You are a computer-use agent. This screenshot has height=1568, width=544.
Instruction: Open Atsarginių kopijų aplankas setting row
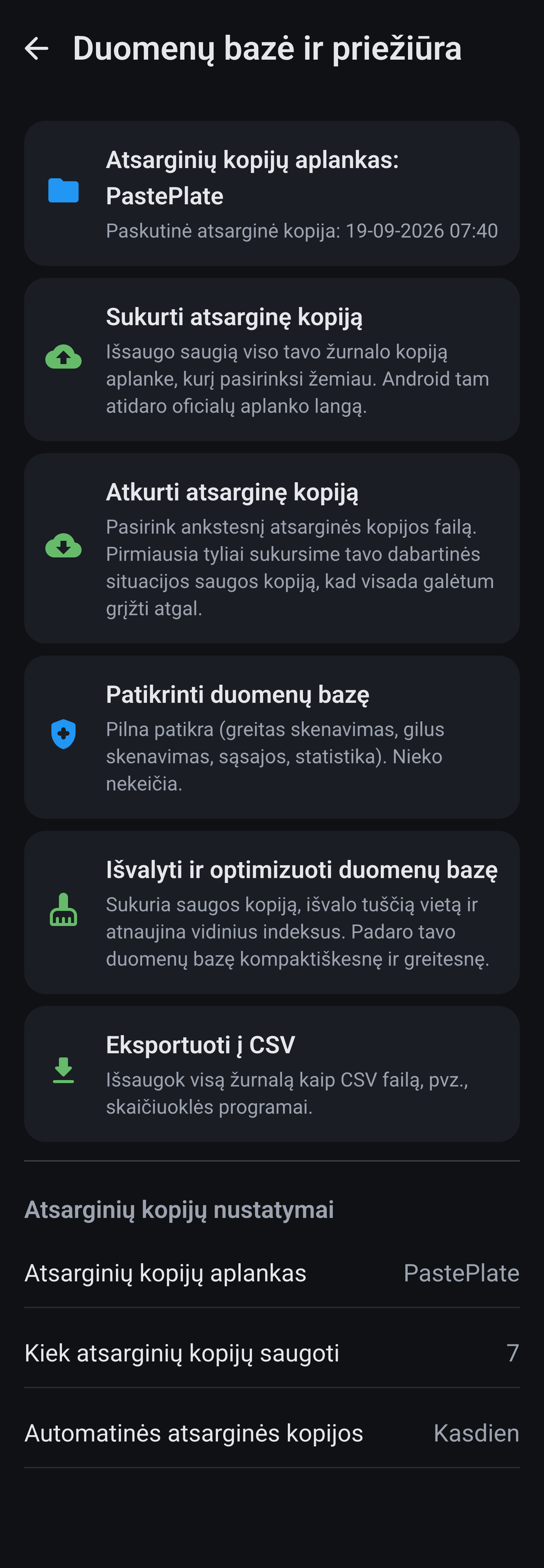click(x=272, y=1273)
